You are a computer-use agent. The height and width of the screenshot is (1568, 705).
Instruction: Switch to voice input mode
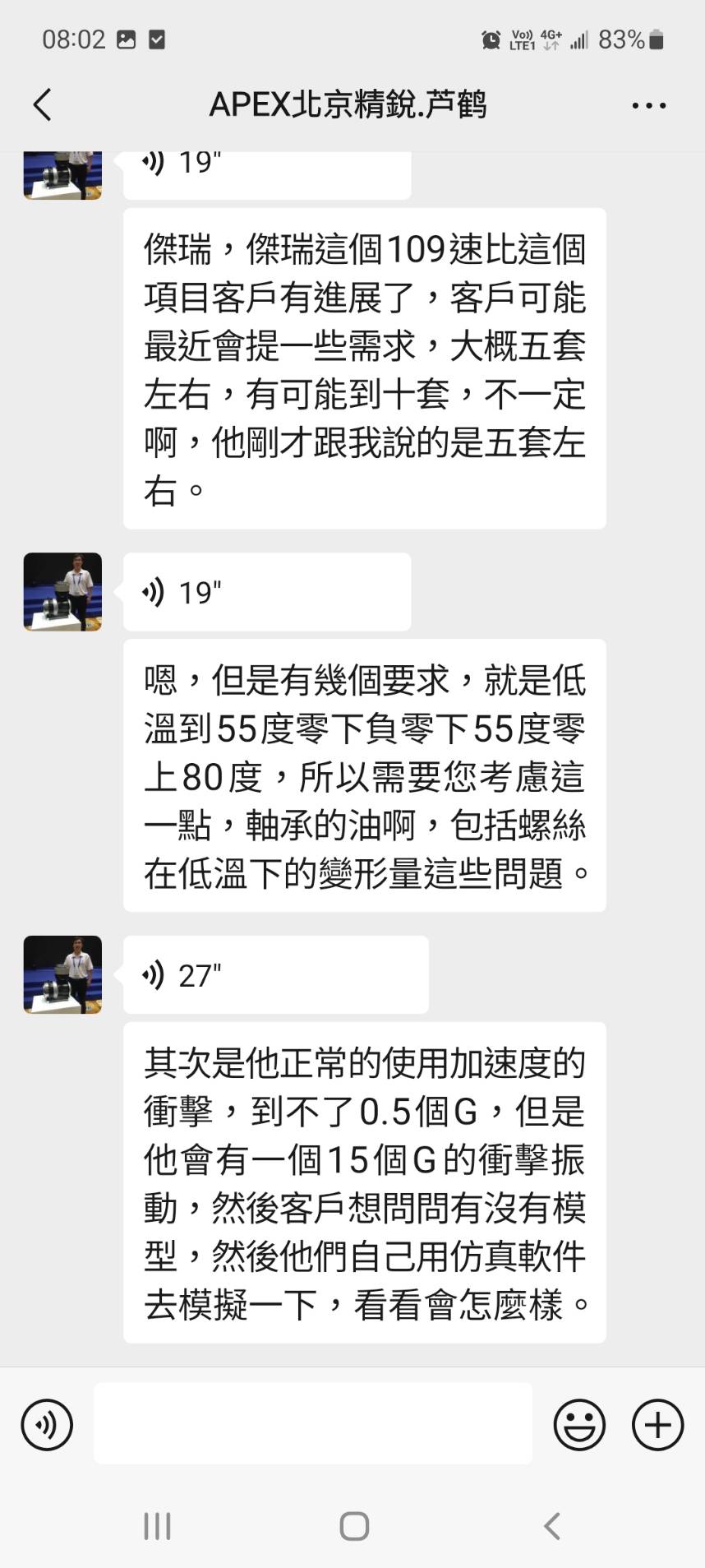47,1425
